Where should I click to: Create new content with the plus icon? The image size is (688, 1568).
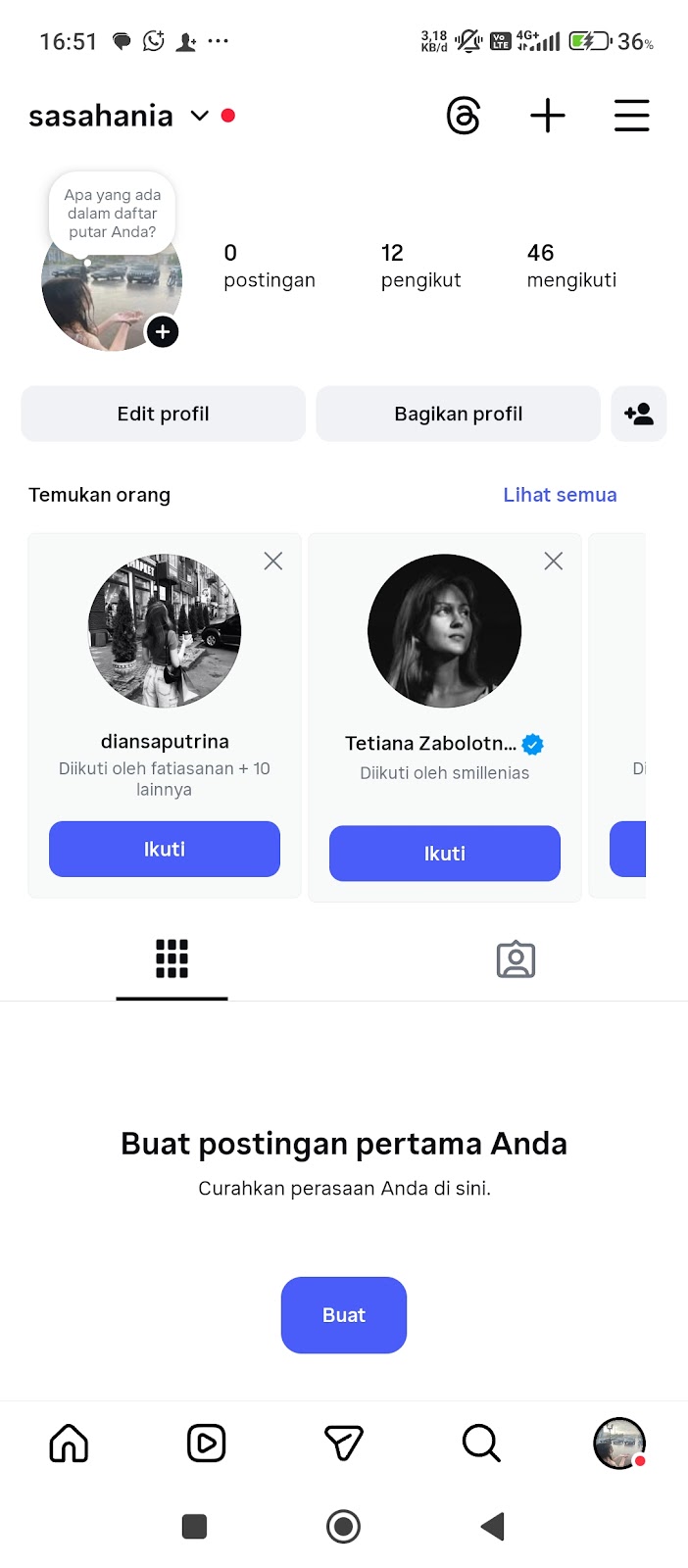click(x=547, y=117)
